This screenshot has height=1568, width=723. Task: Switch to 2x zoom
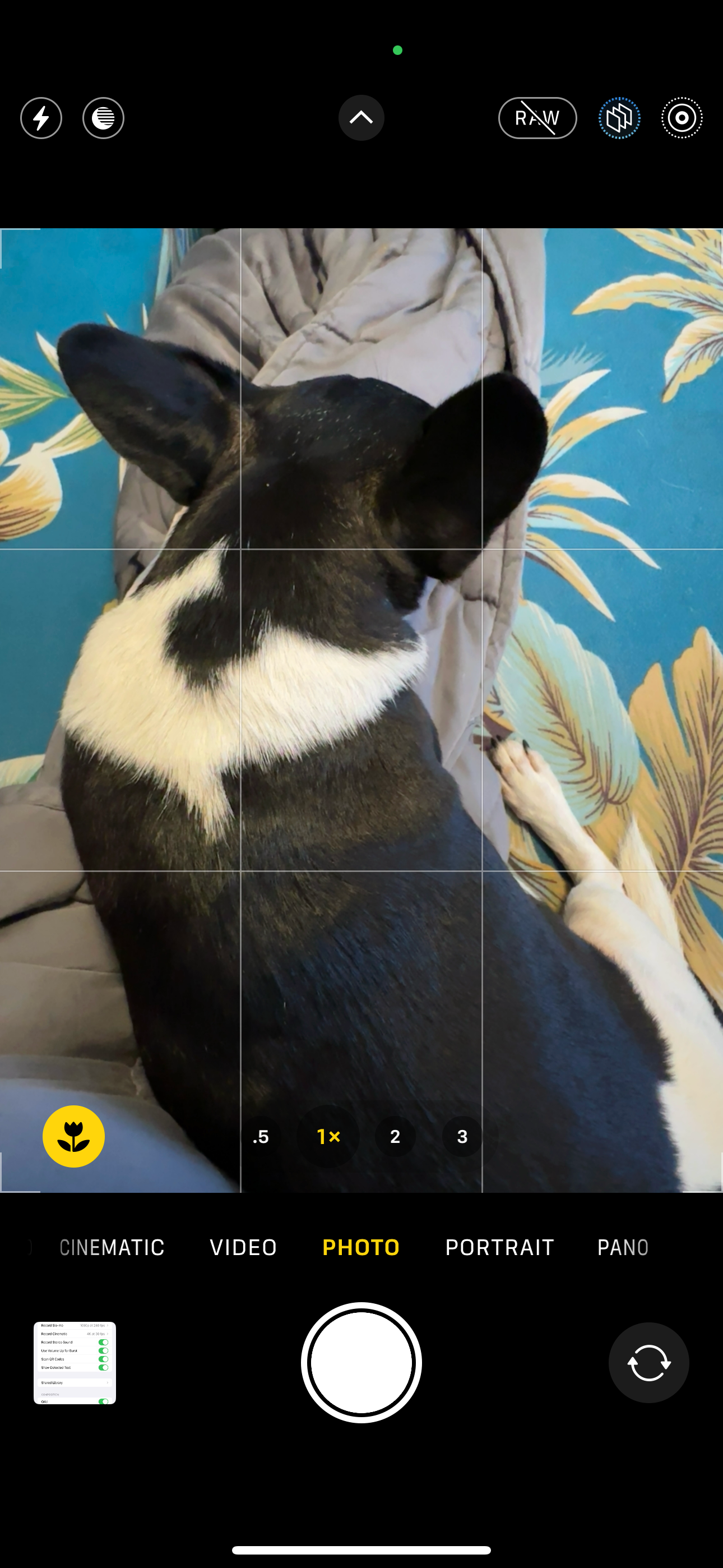click(x=395, y=1136)
